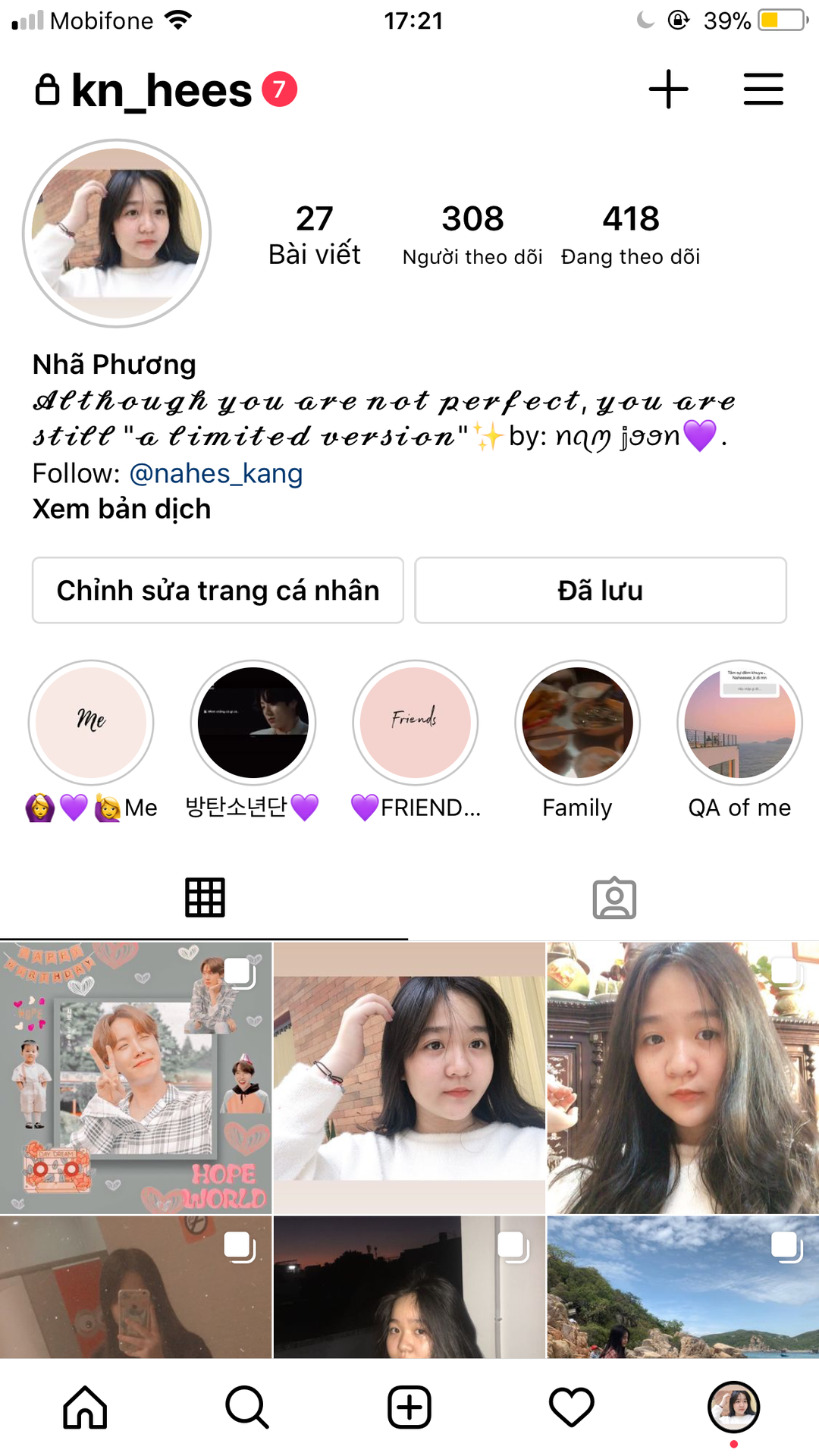
Task: Tap the kn_hees account switcher
Action: [161, 90]
